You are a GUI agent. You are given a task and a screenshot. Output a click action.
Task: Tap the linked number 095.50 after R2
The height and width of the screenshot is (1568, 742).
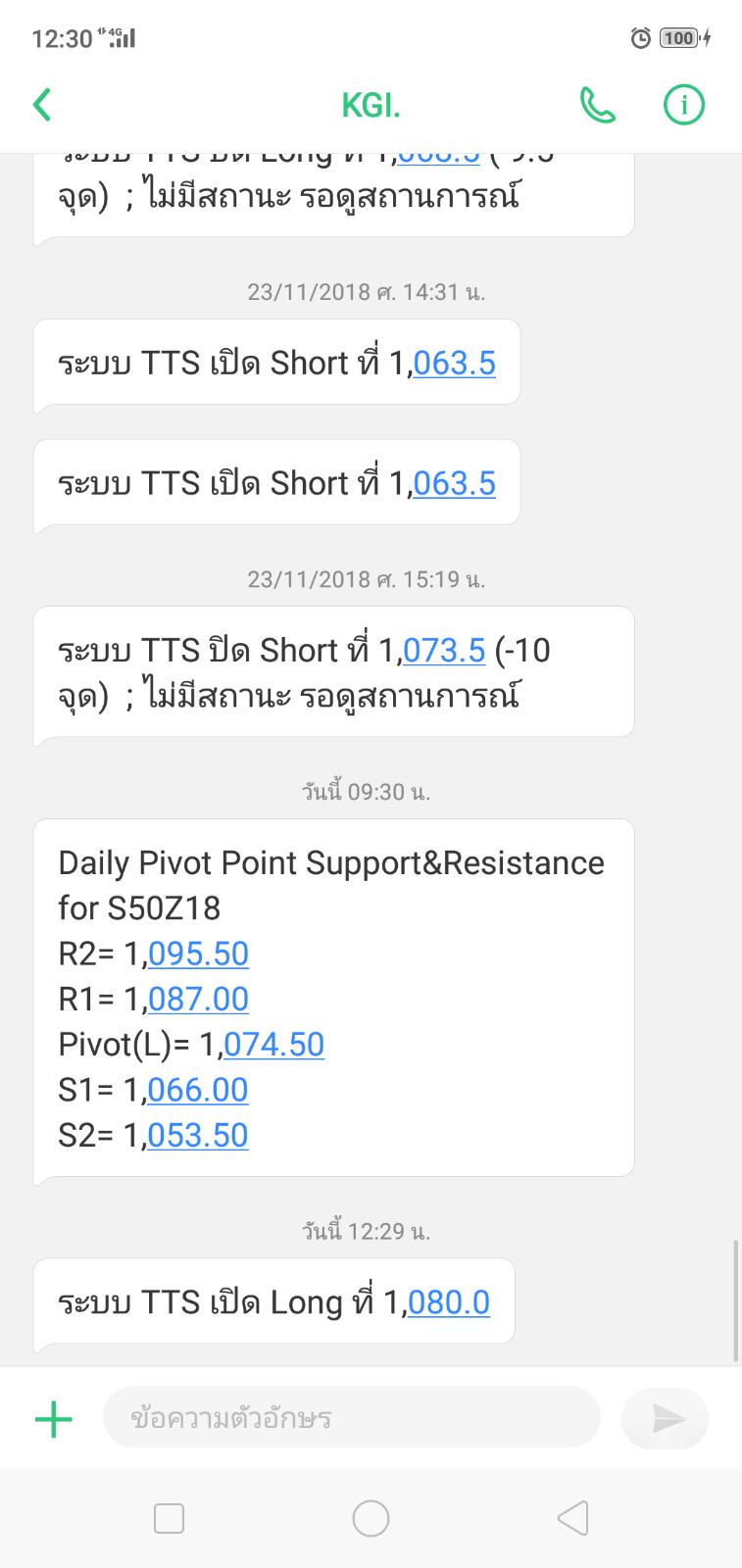(198, 954)
